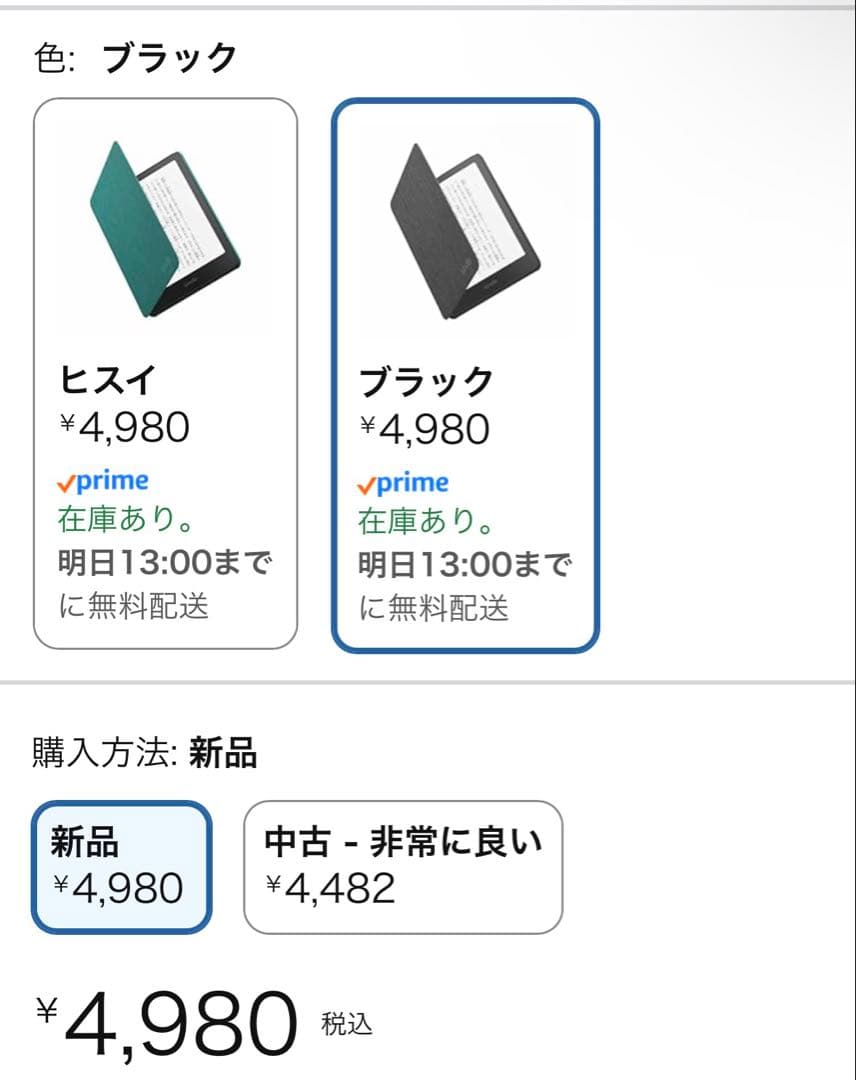
Task: Click the ブラック label in color selector
Action: pyautogui.click(x=425, y=379)
